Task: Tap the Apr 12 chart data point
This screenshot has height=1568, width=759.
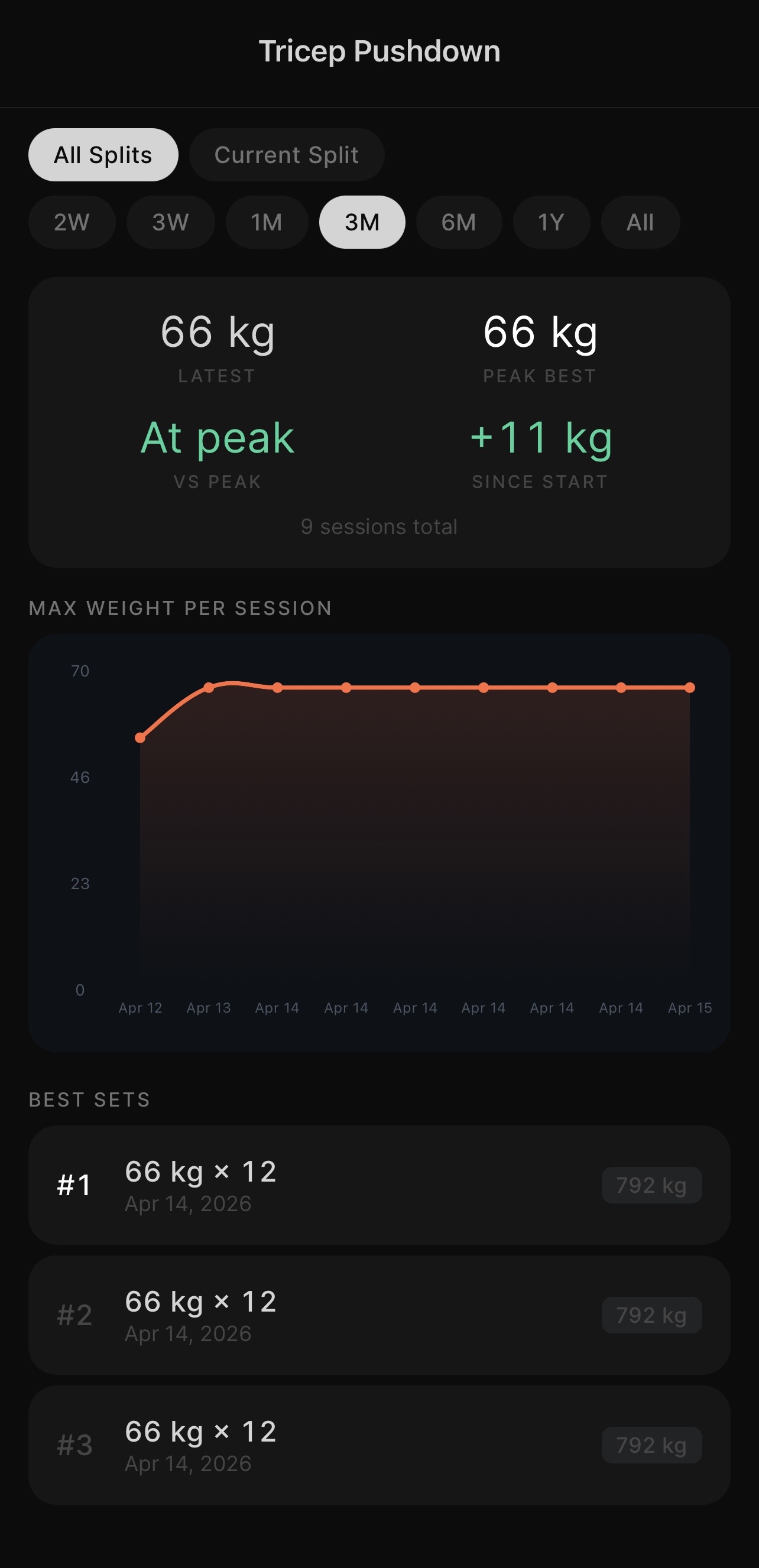Action: click(140, 738)
